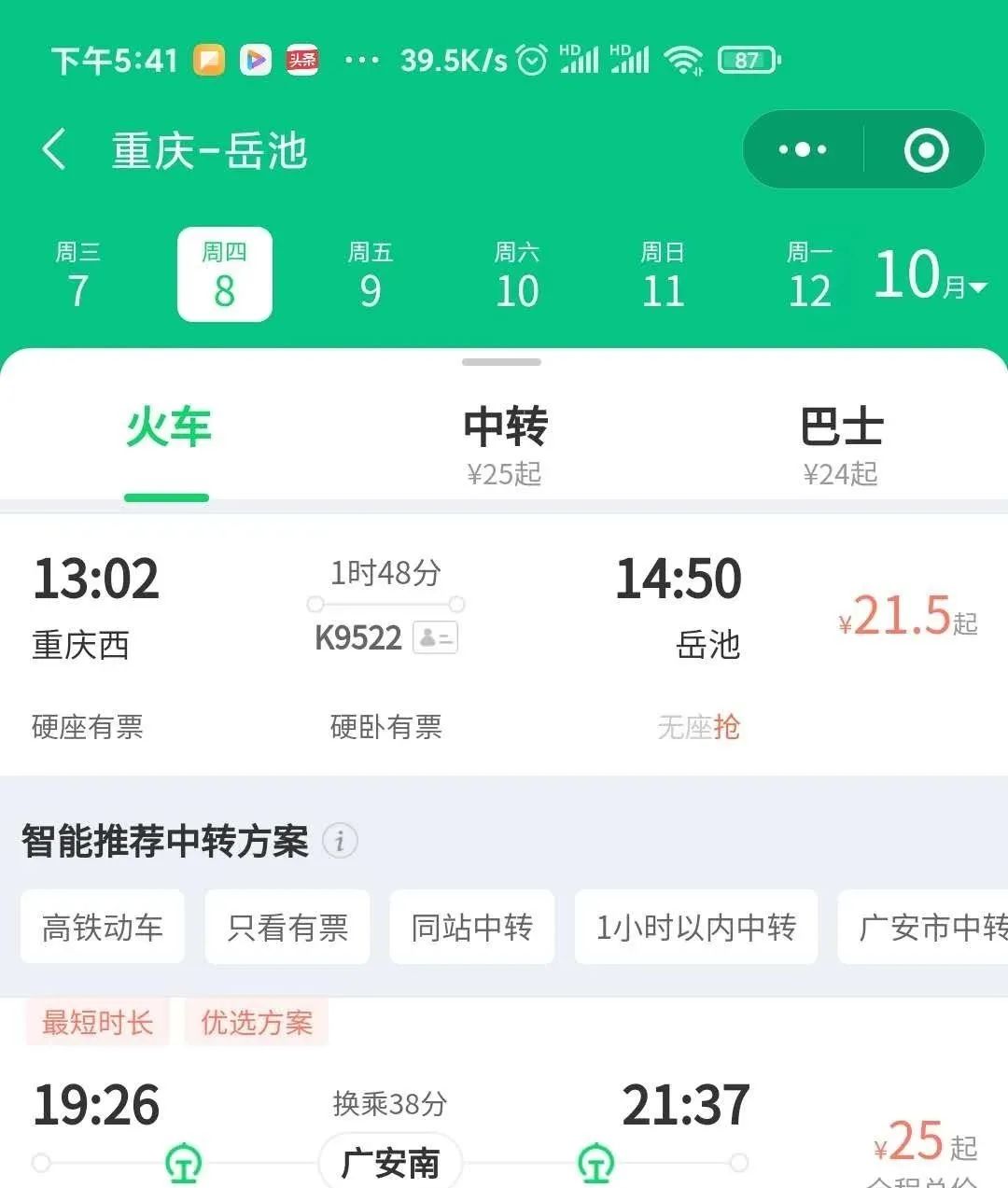Select Friday the 9th
Image resolution: width=1008 pixels, height=1188 pixels.
[371, 275]
